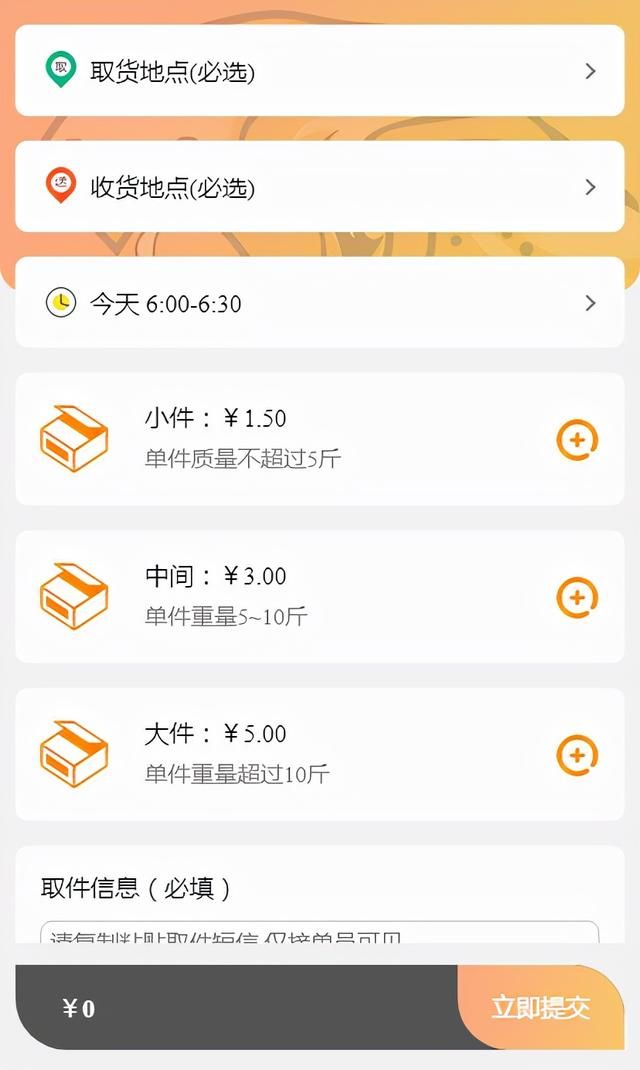Add one 中间 package
Screen dimensions: 640x1070
[577, 598]
